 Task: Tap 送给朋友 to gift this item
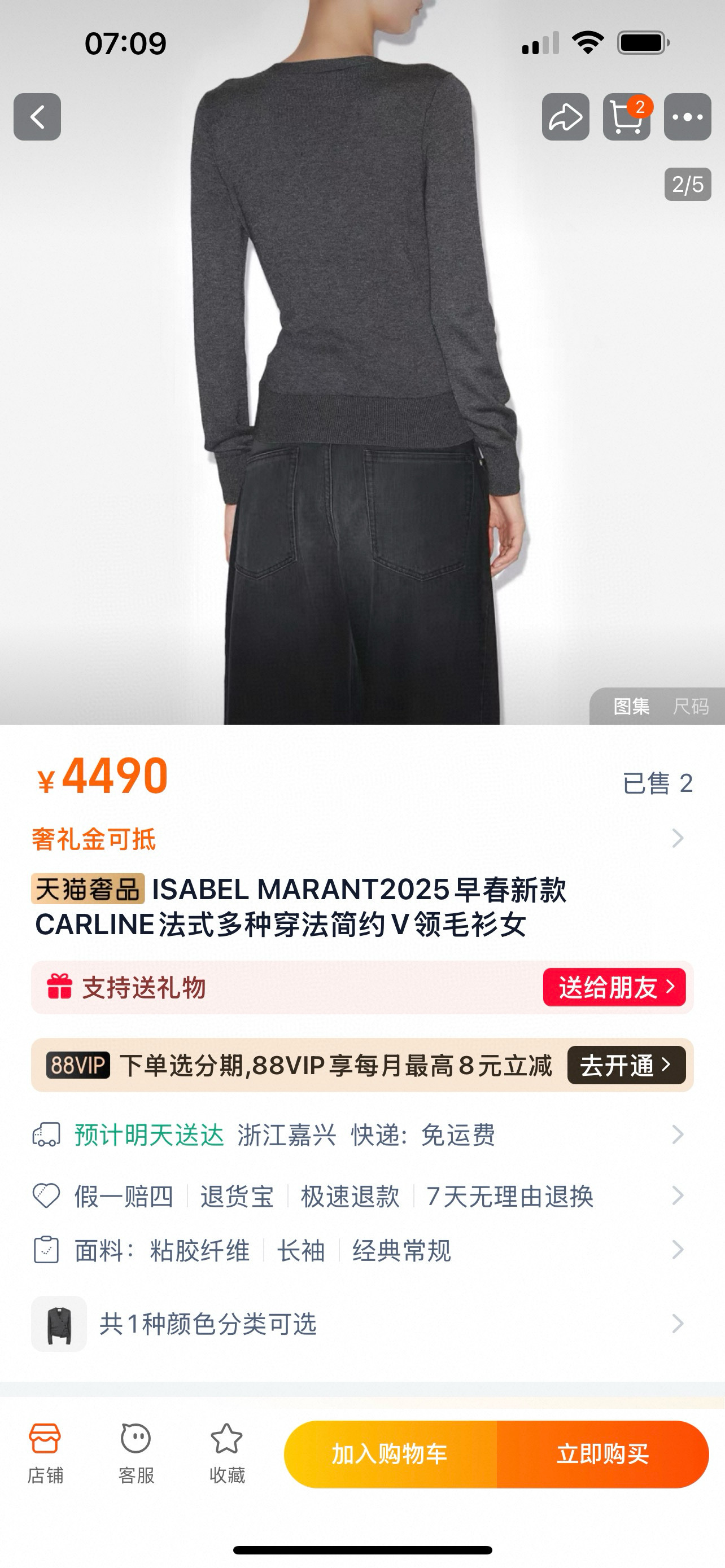tap(614, 987)
